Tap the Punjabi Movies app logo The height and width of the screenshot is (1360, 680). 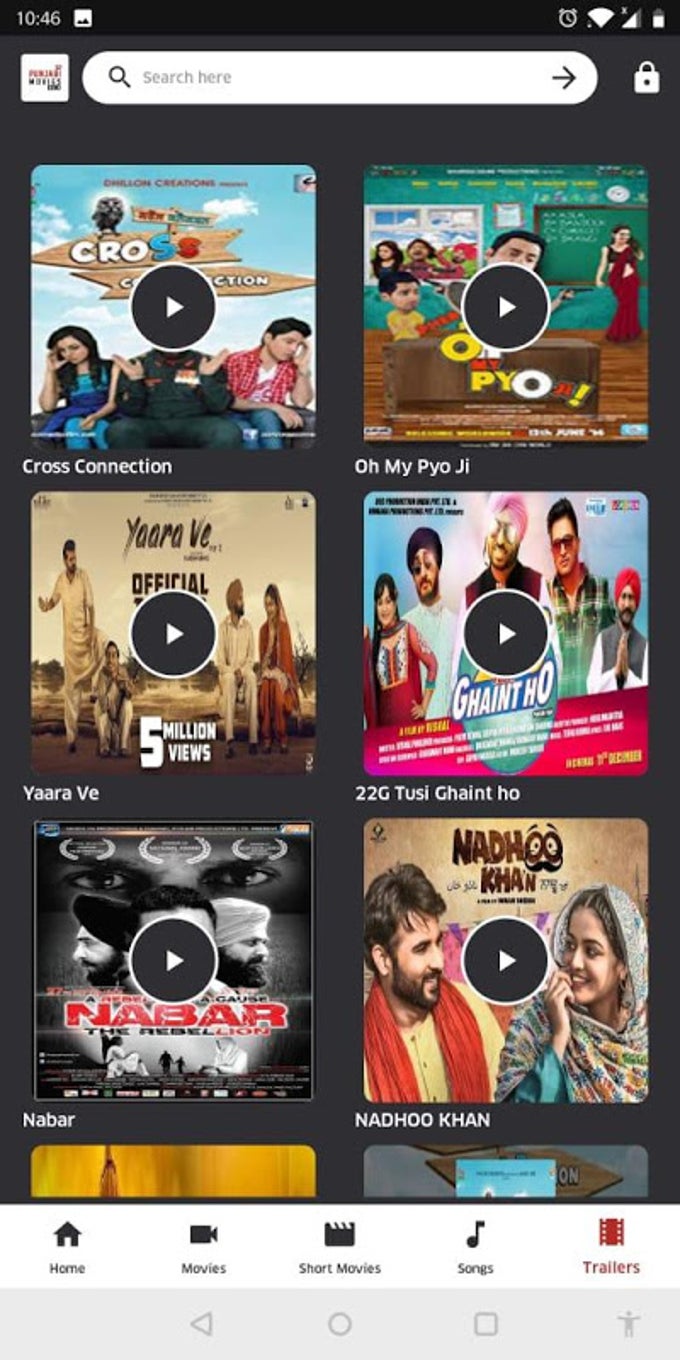click(45, 78)
